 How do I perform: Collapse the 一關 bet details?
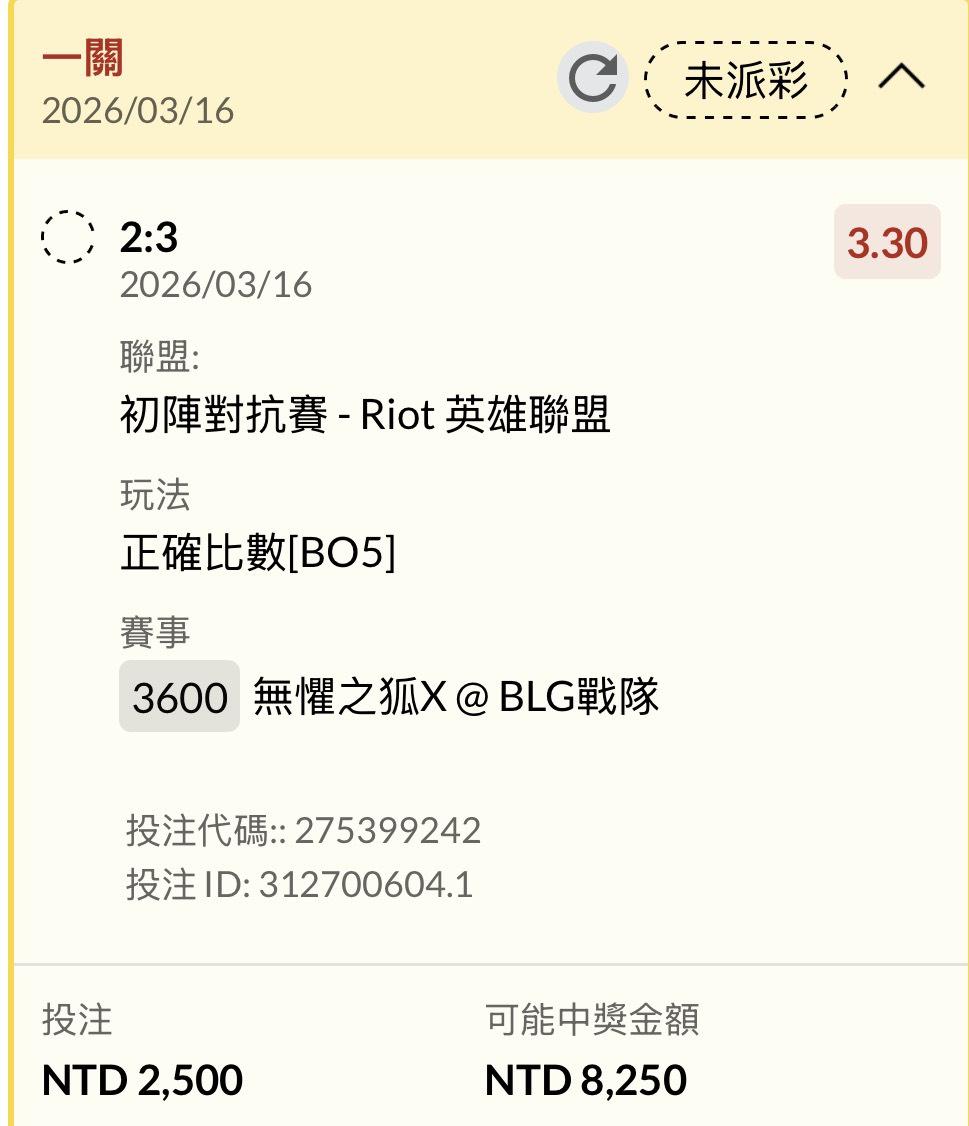[x=901, y=78]
